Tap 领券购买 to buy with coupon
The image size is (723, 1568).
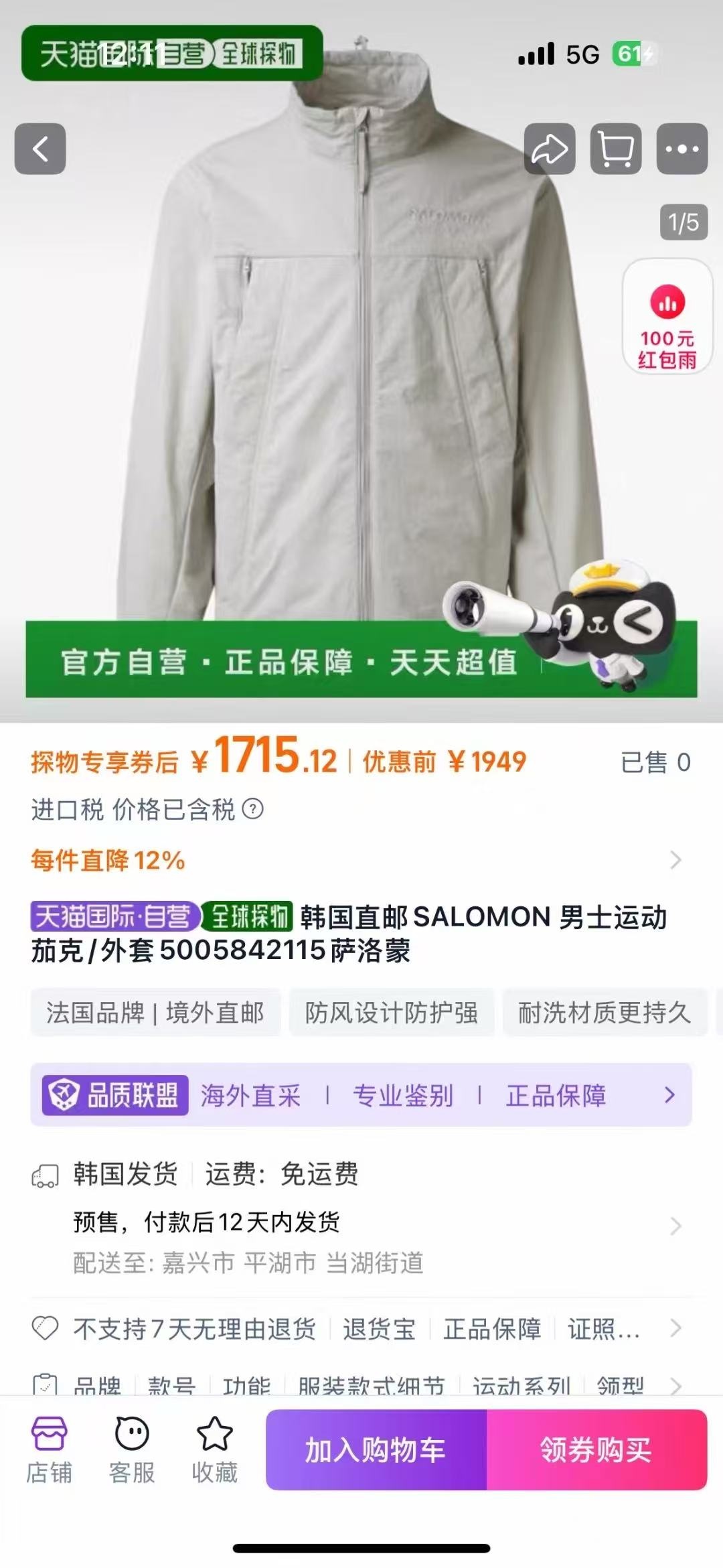pos(596,1450)
